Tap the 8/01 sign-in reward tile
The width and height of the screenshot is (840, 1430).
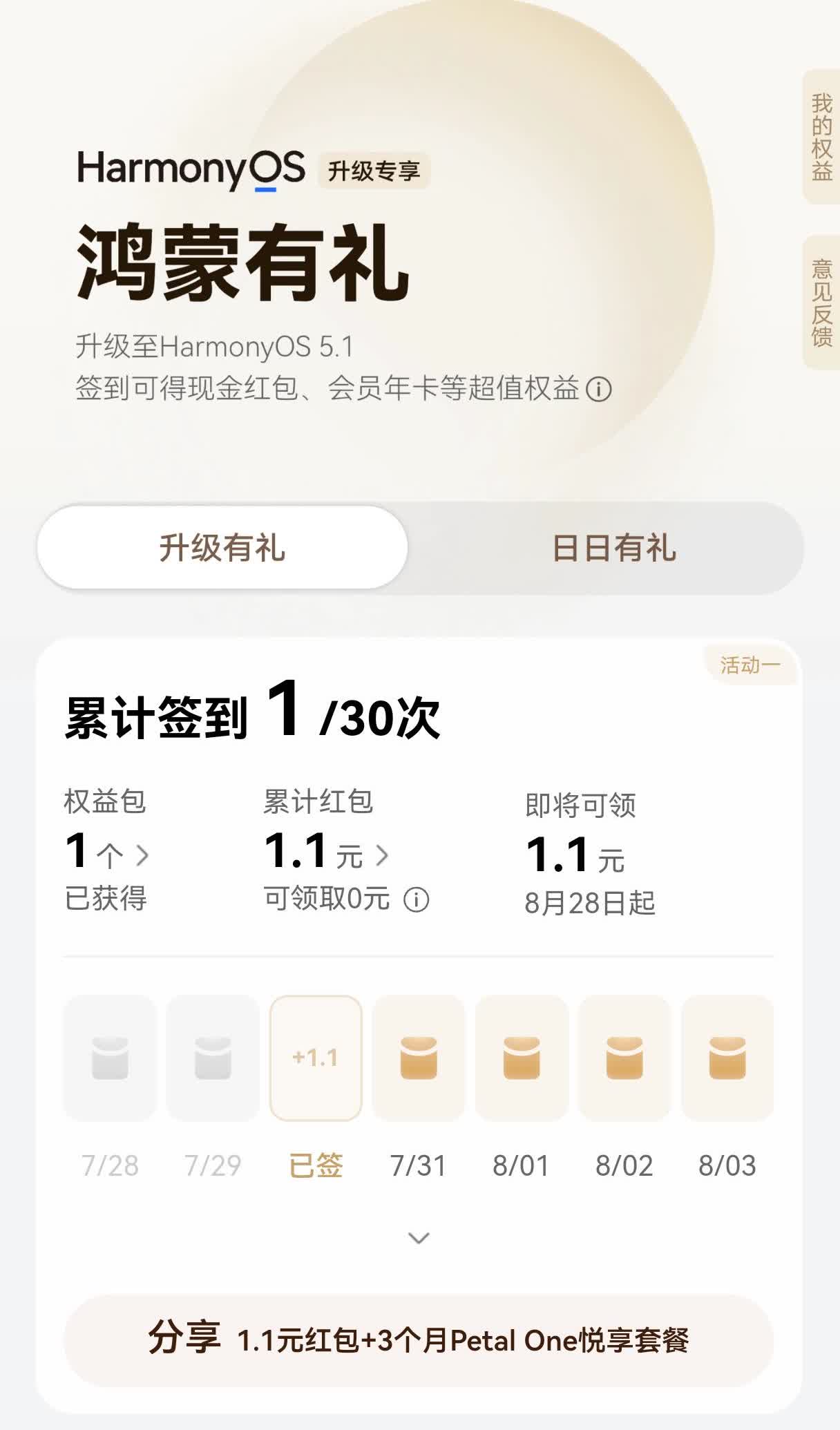(522, 1058)
